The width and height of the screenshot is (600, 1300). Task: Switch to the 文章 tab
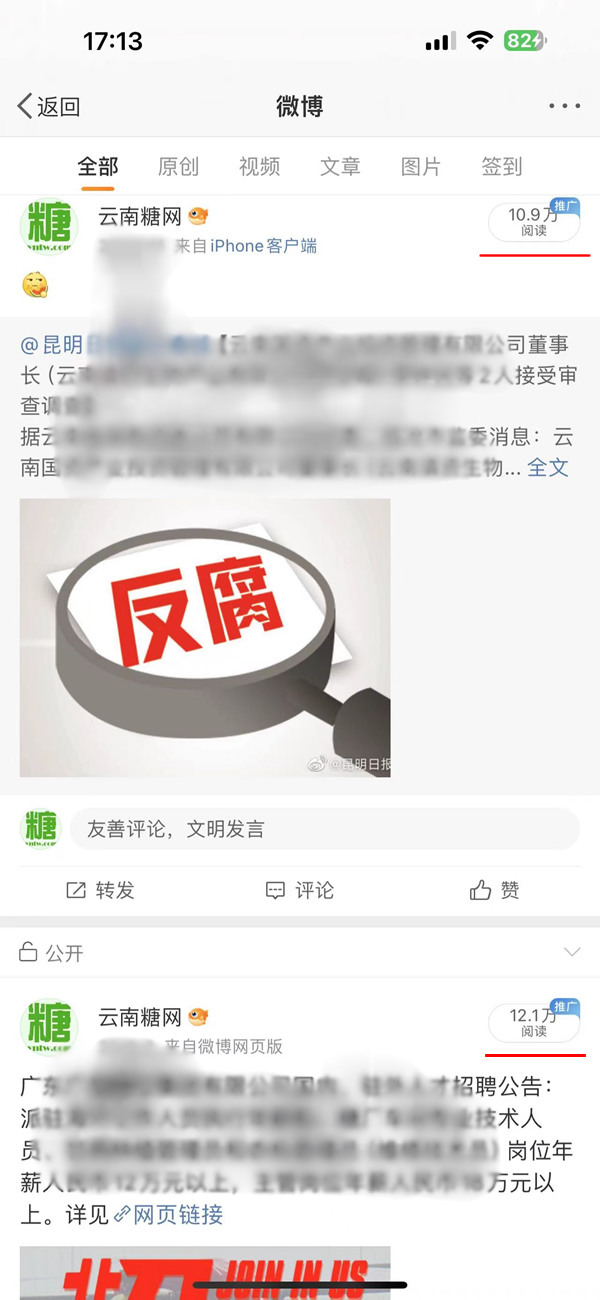point(340,167)
